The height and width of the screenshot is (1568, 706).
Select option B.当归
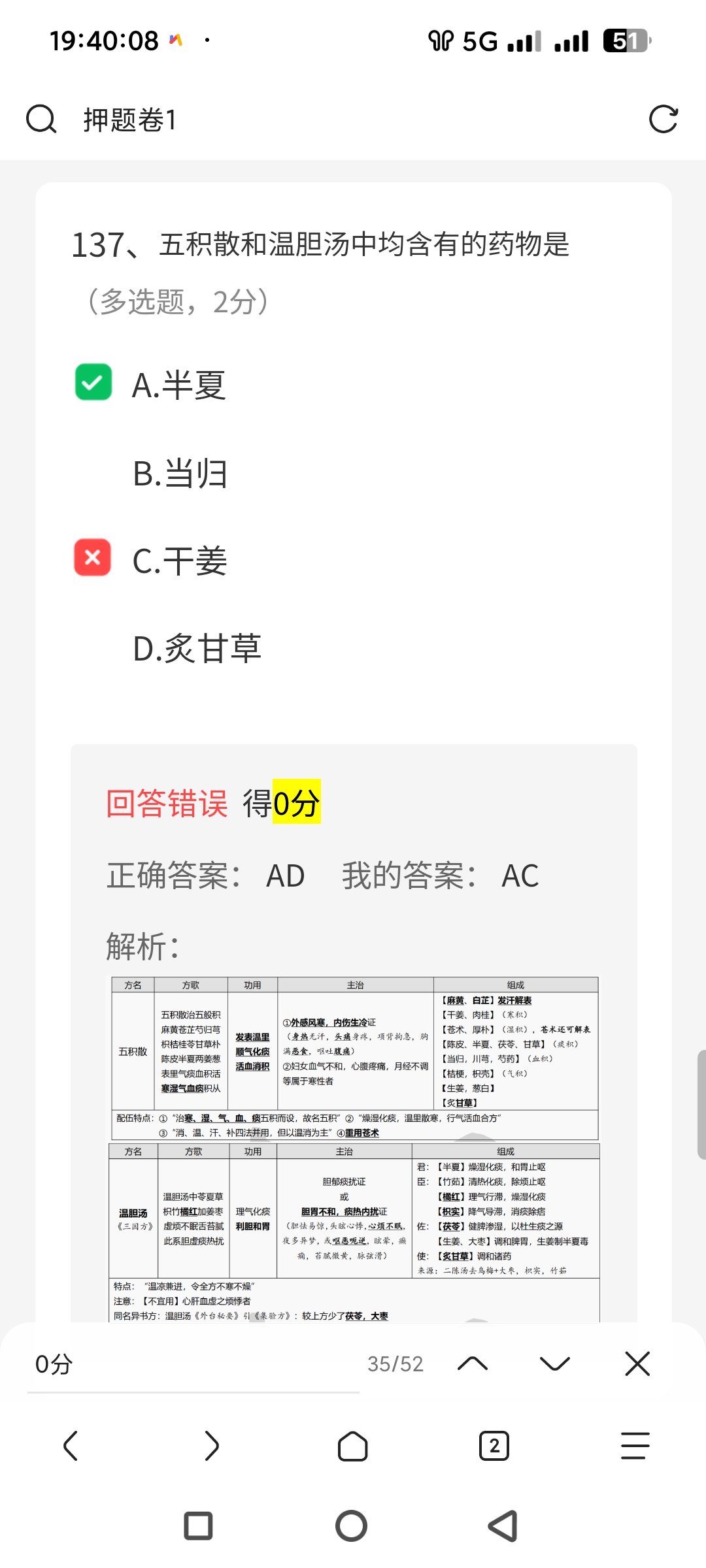[180, 473]
